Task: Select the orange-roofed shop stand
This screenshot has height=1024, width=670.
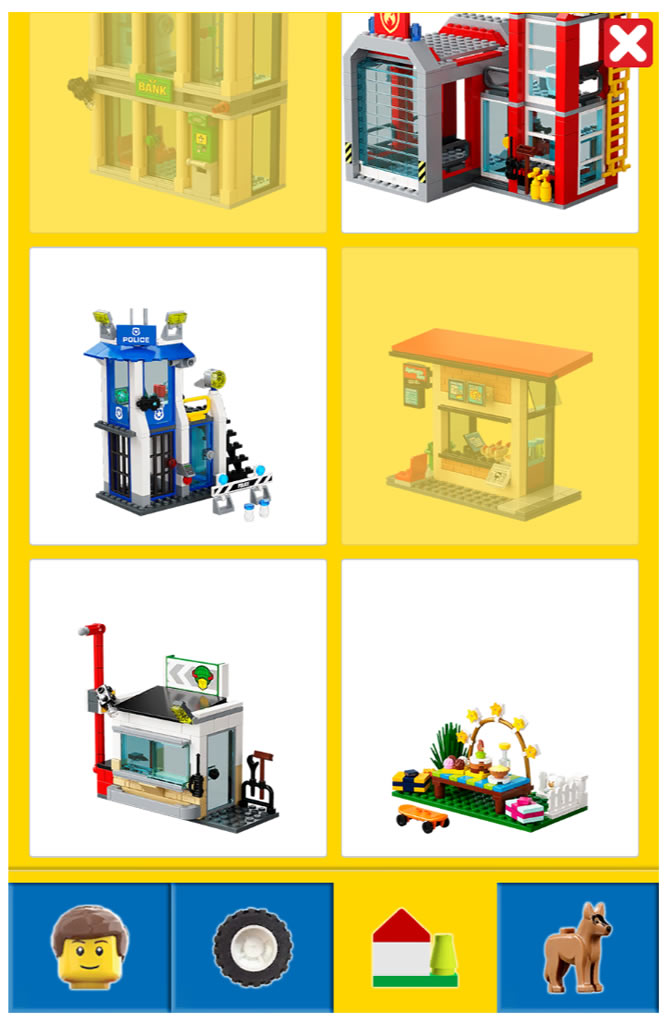Action: click(490, 396)
